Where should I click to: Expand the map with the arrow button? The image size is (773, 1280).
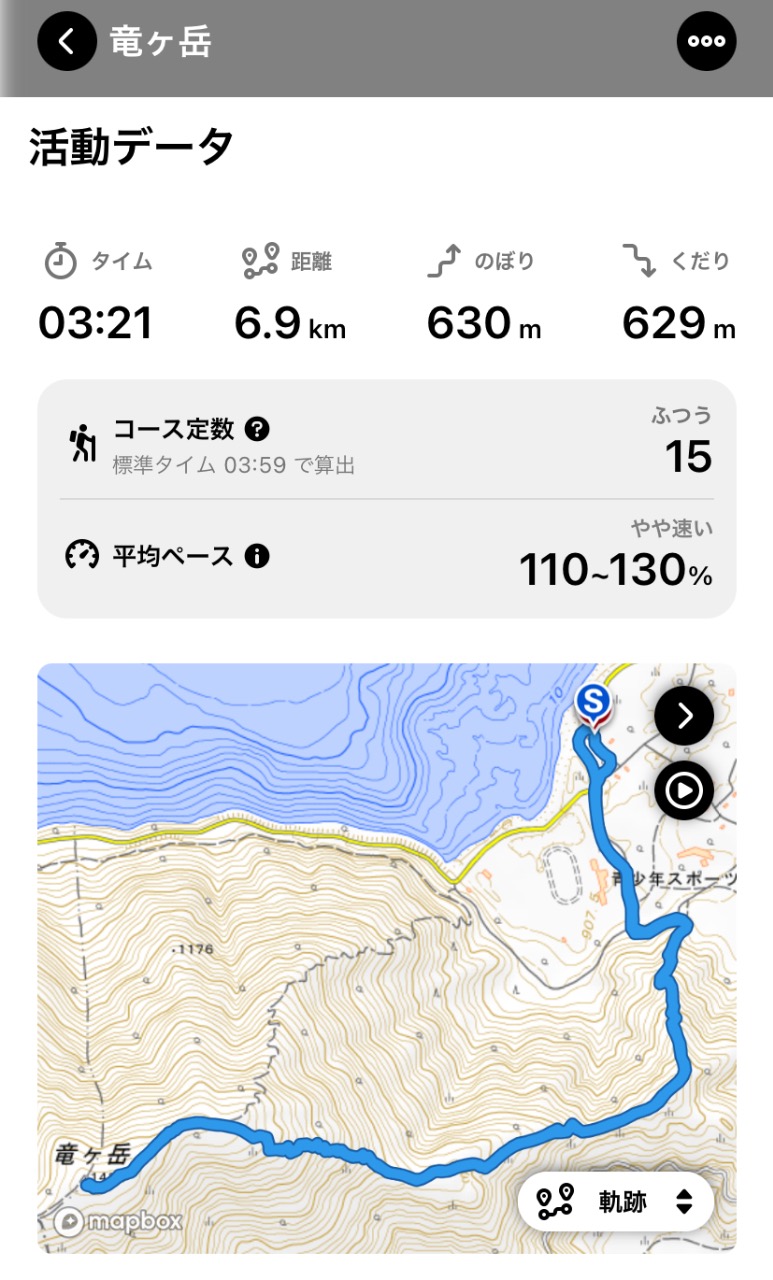[684, 715]
